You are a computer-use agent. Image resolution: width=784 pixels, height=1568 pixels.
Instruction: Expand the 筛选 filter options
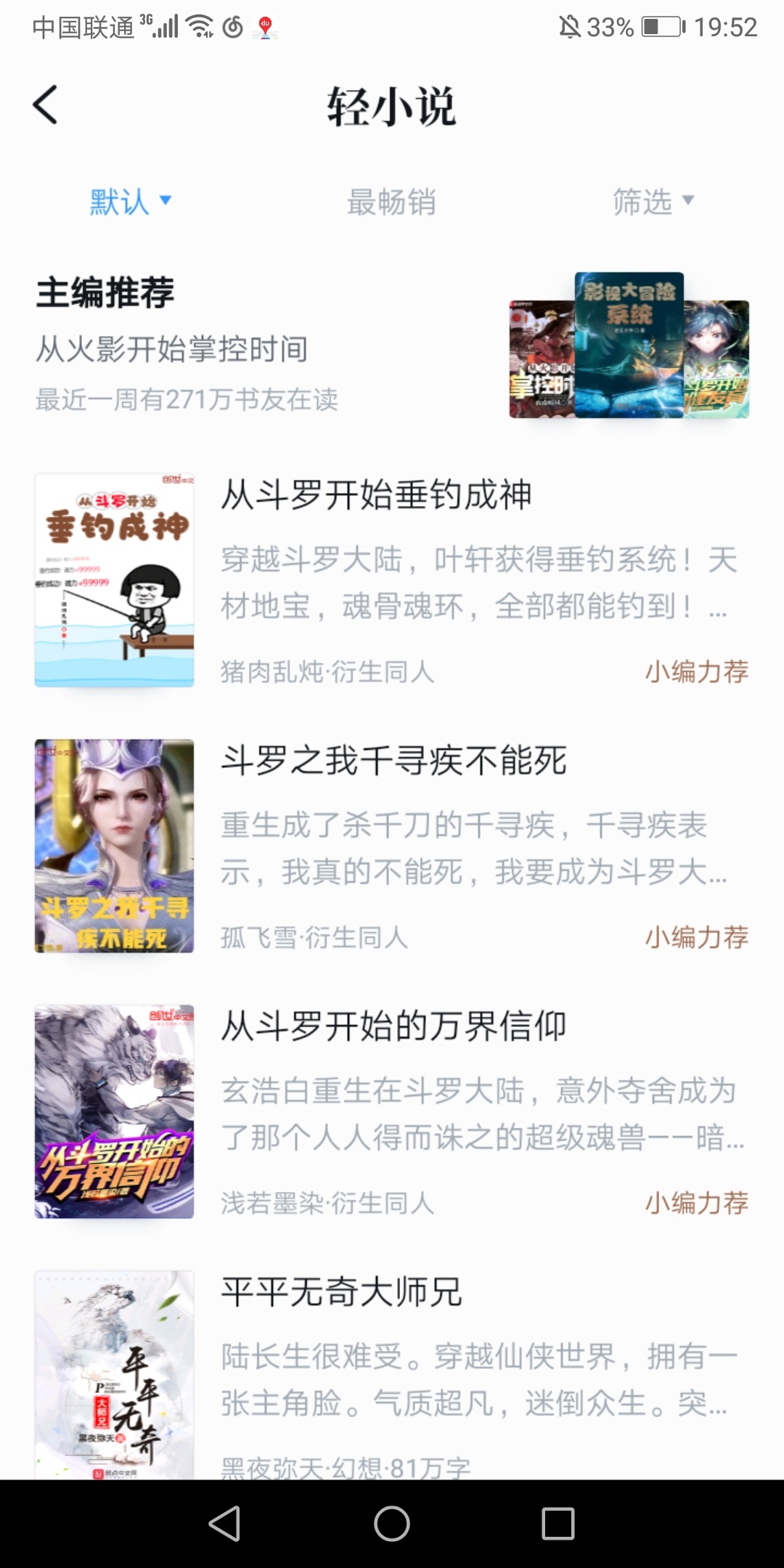653,201
